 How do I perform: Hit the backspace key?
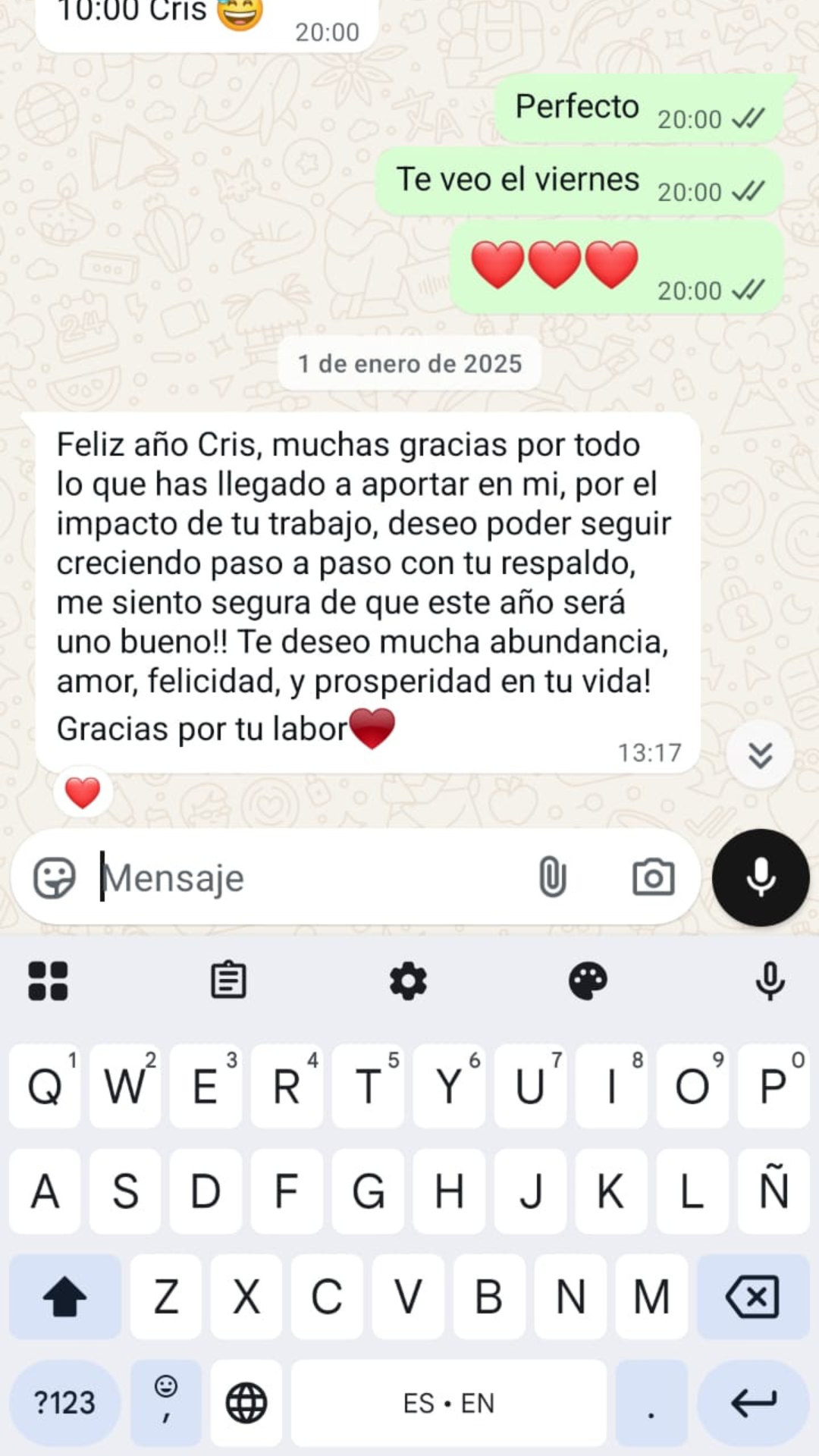click(752, 1296)
